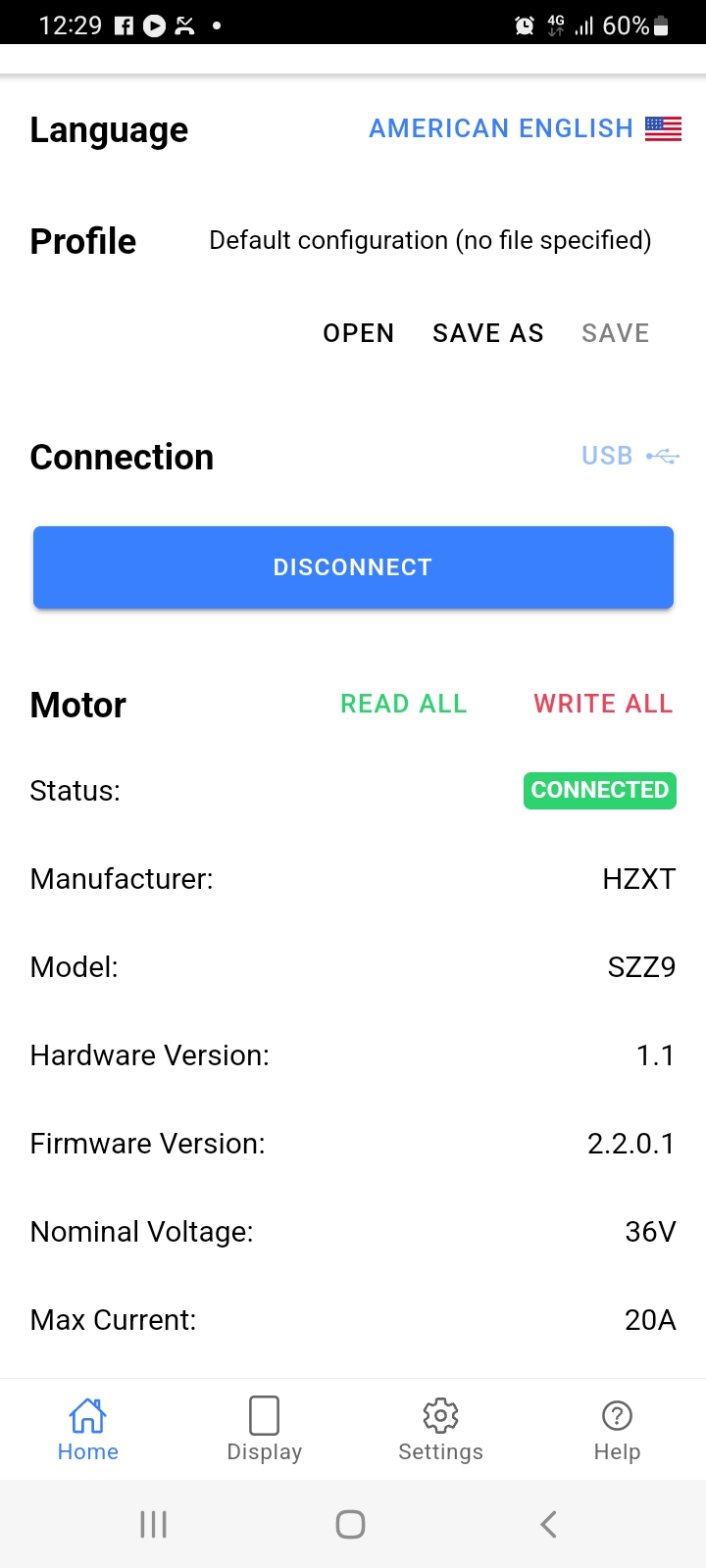
Task: Select the USB connection type
Action: (630, 456)
